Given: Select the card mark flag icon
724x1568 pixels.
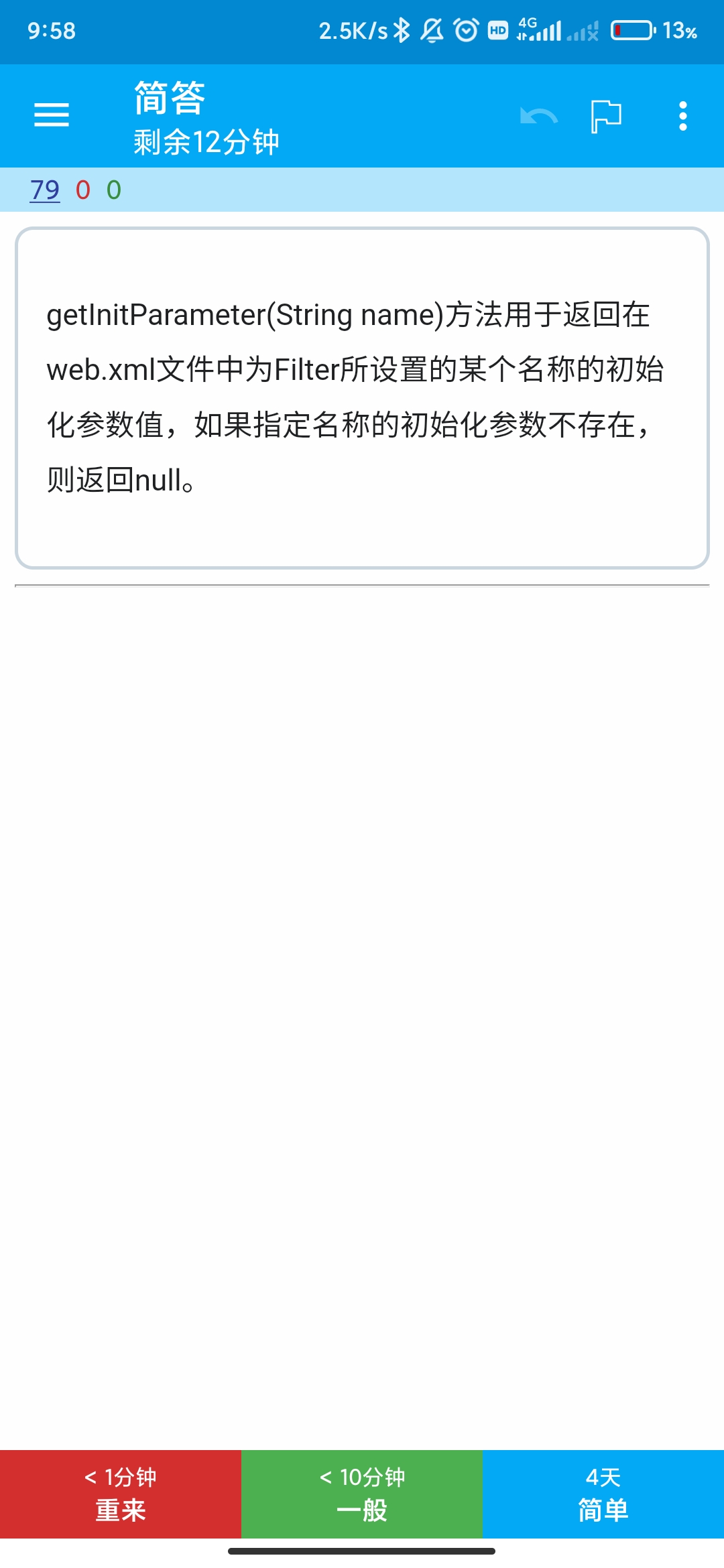Looking at the screenshot, I should [x=607, y=115].
